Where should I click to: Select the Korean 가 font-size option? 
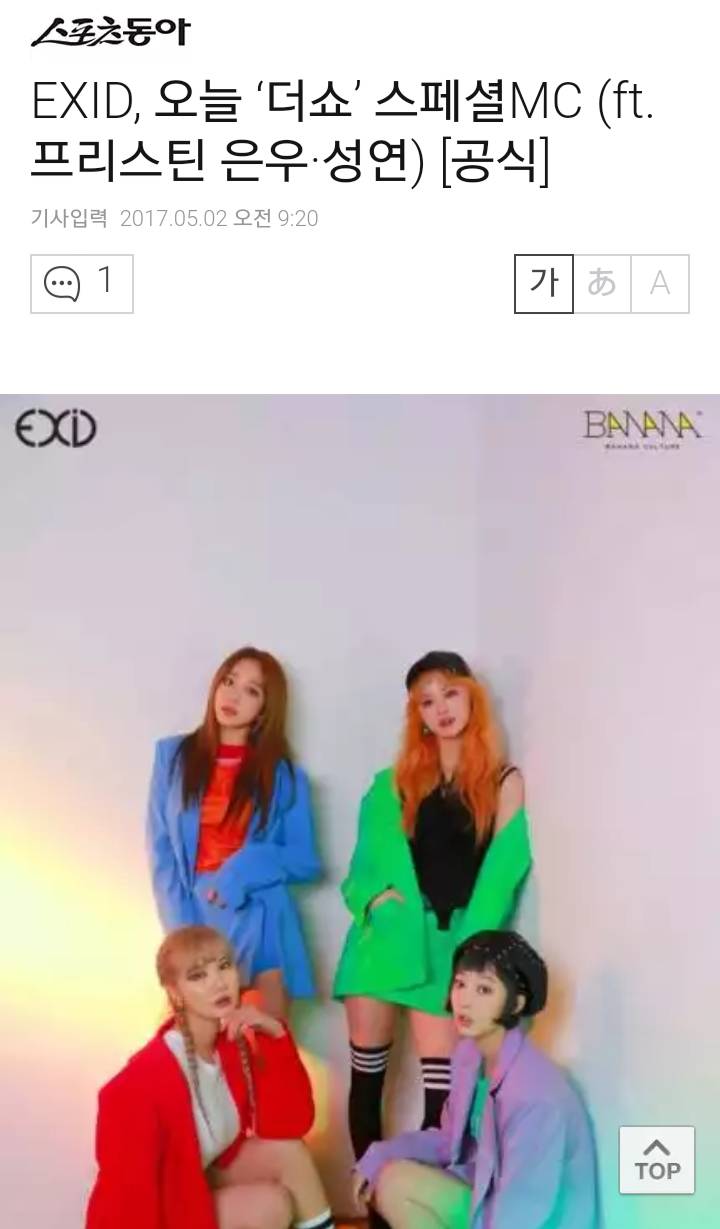point(543,284)
